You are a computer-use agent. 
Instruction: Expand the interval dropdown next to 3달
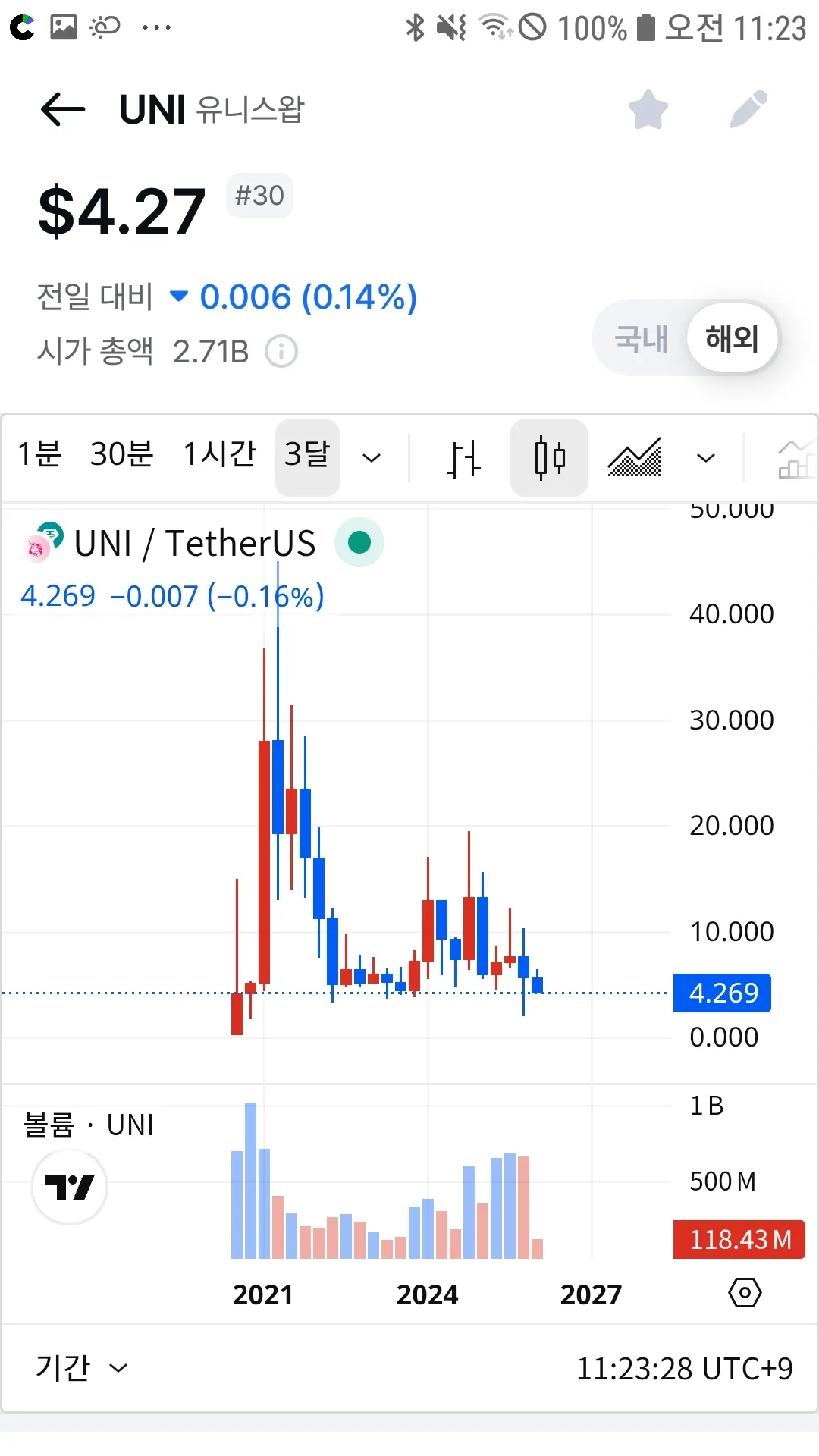(372, 458)
